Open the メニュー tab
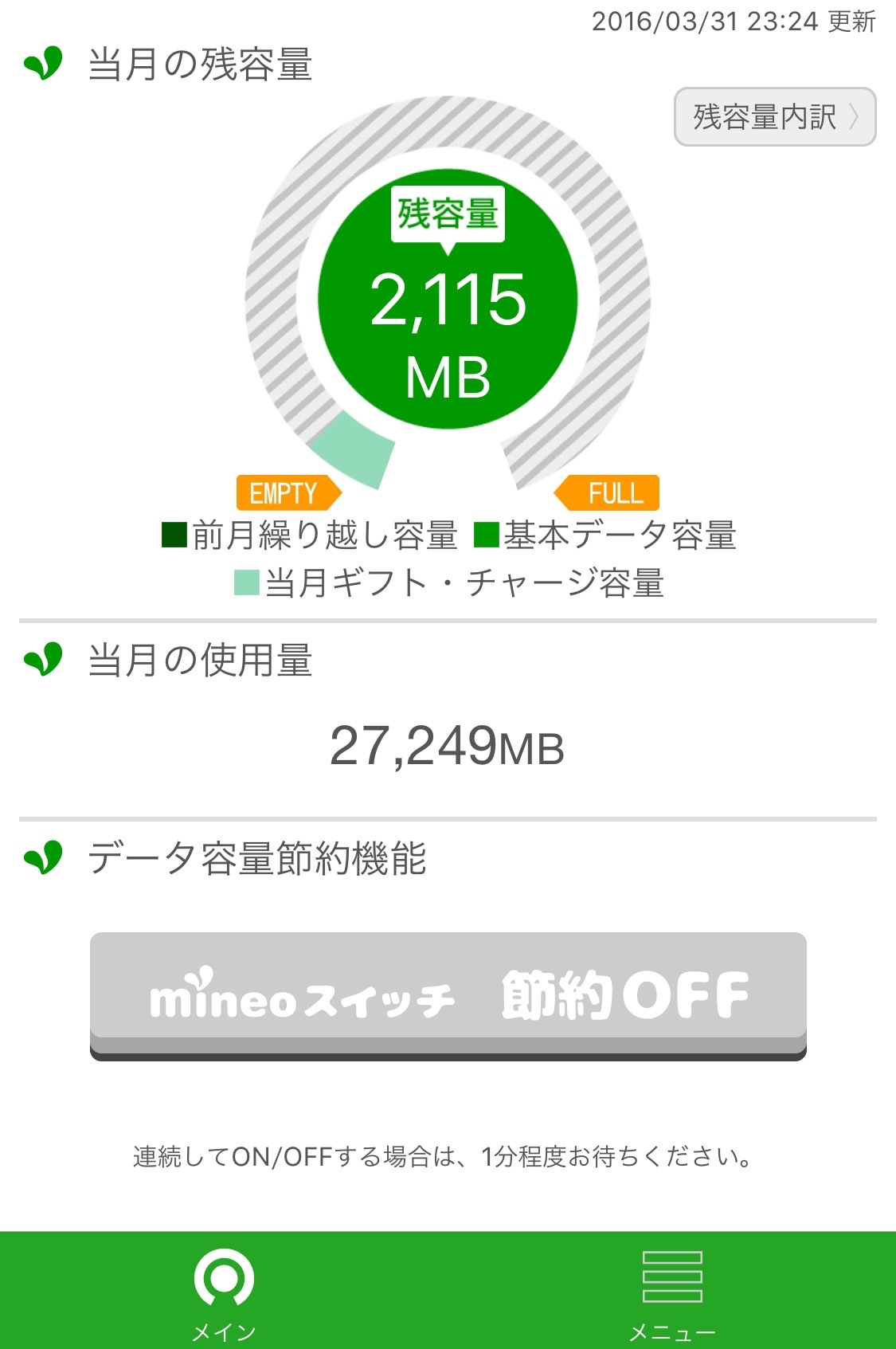 (x=671, y=1291)
